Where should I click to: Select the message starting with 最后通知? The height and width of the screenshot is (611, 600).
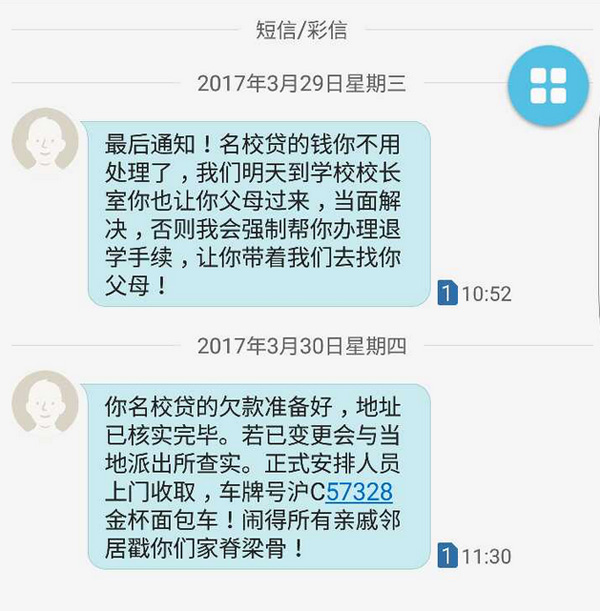[x=256, y=213]
